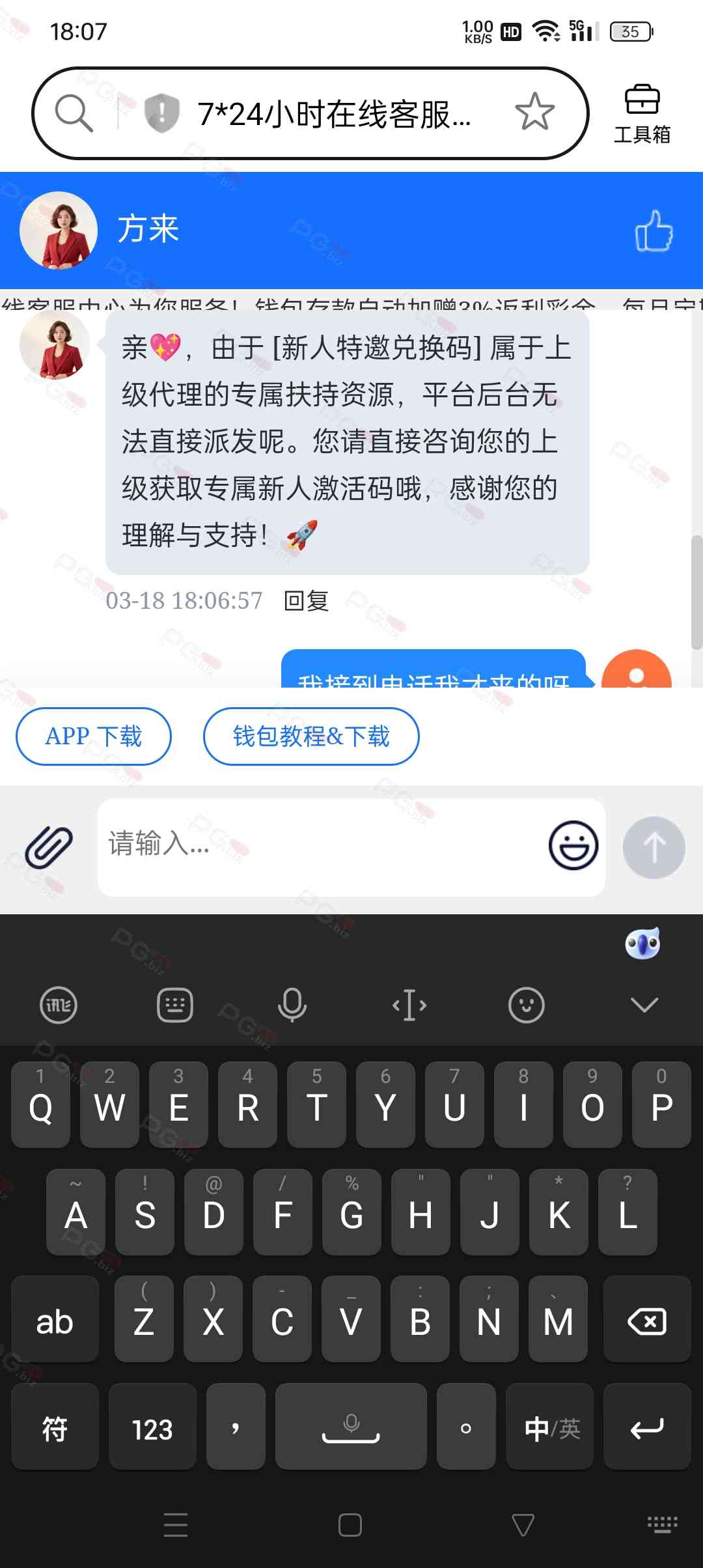Attach a file with the paperclip

pos(49,847)
